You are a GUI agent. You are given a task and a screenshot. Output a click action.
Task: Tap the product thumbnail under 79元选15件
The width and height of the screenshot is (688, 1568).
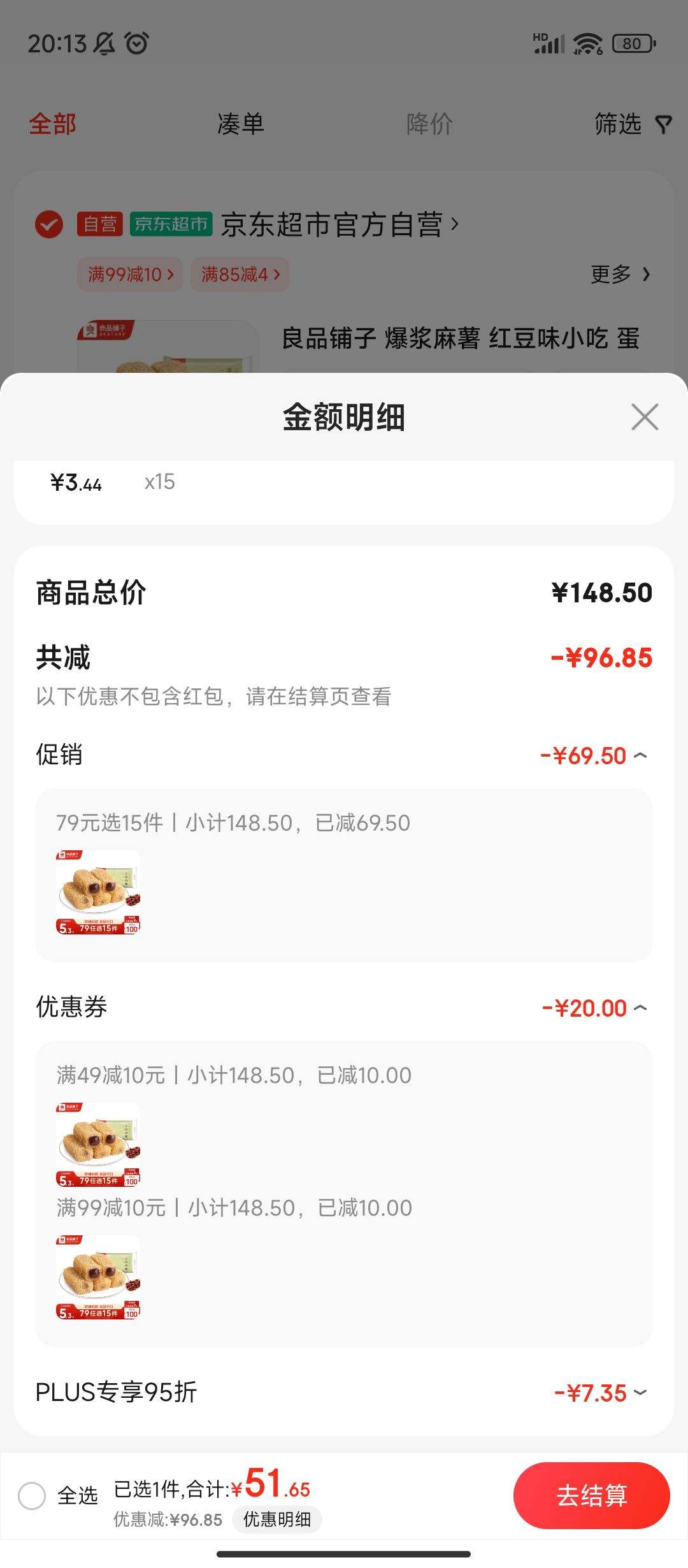pyautogui.click(x=97, y=894)
